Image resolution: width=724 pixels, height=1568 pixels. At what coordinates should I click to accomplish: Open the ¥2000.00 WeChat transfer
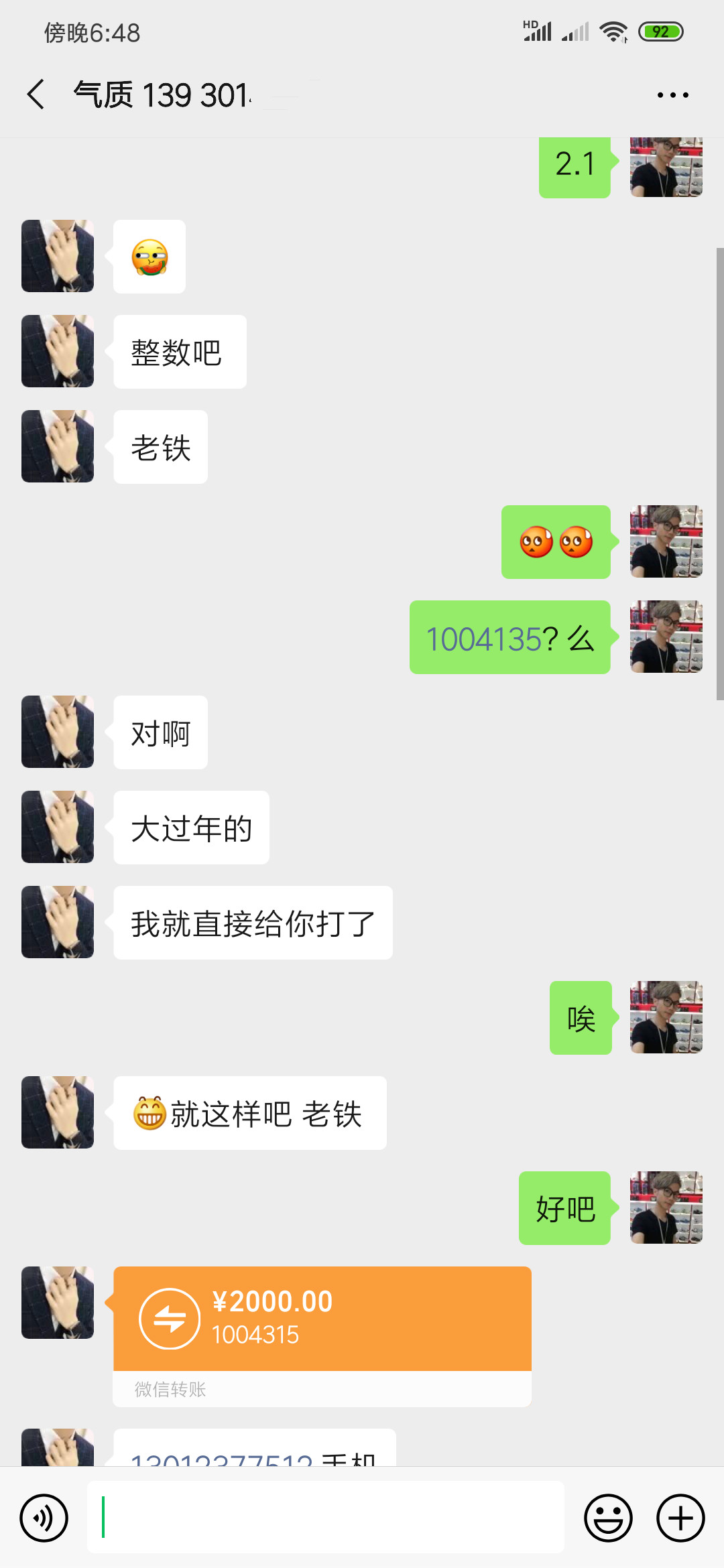(322, 1319)
